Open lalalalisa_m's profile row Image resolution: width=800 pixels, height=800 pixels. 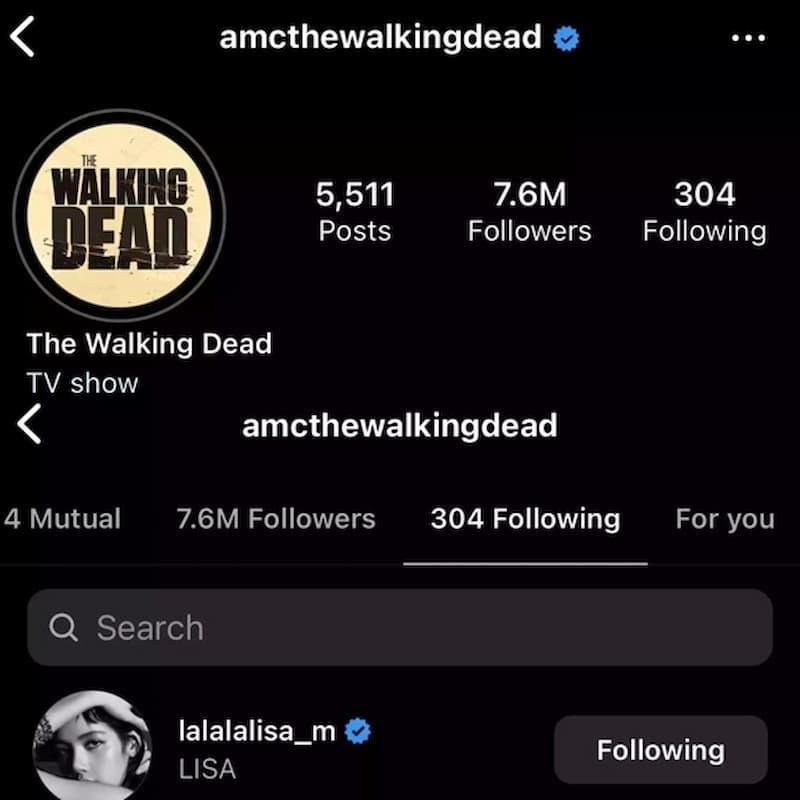pos(258,749)
